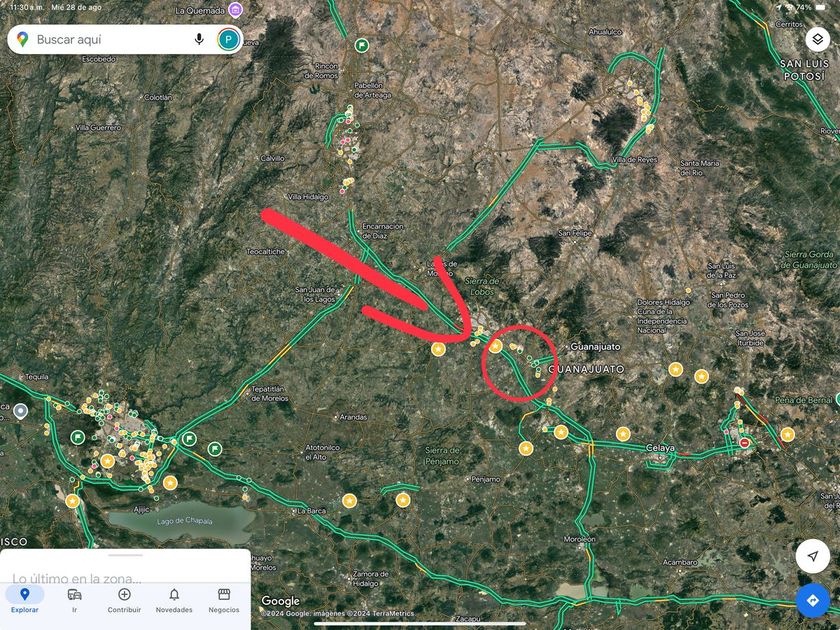Open the Novedades tab

[174, 600]
